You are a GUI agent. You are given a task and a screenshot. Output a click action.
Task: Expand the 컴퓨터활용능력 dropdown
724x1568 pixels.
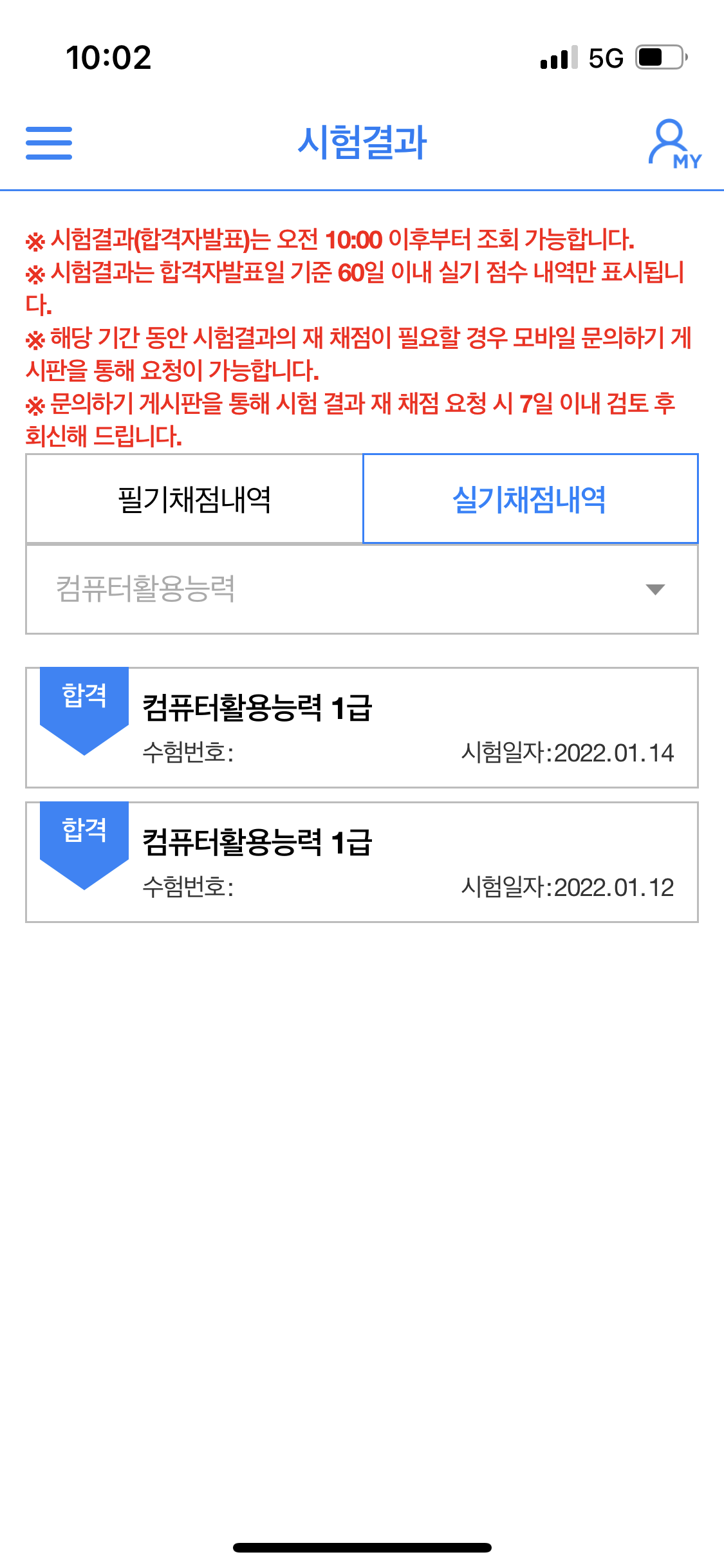tap(362, 589)
